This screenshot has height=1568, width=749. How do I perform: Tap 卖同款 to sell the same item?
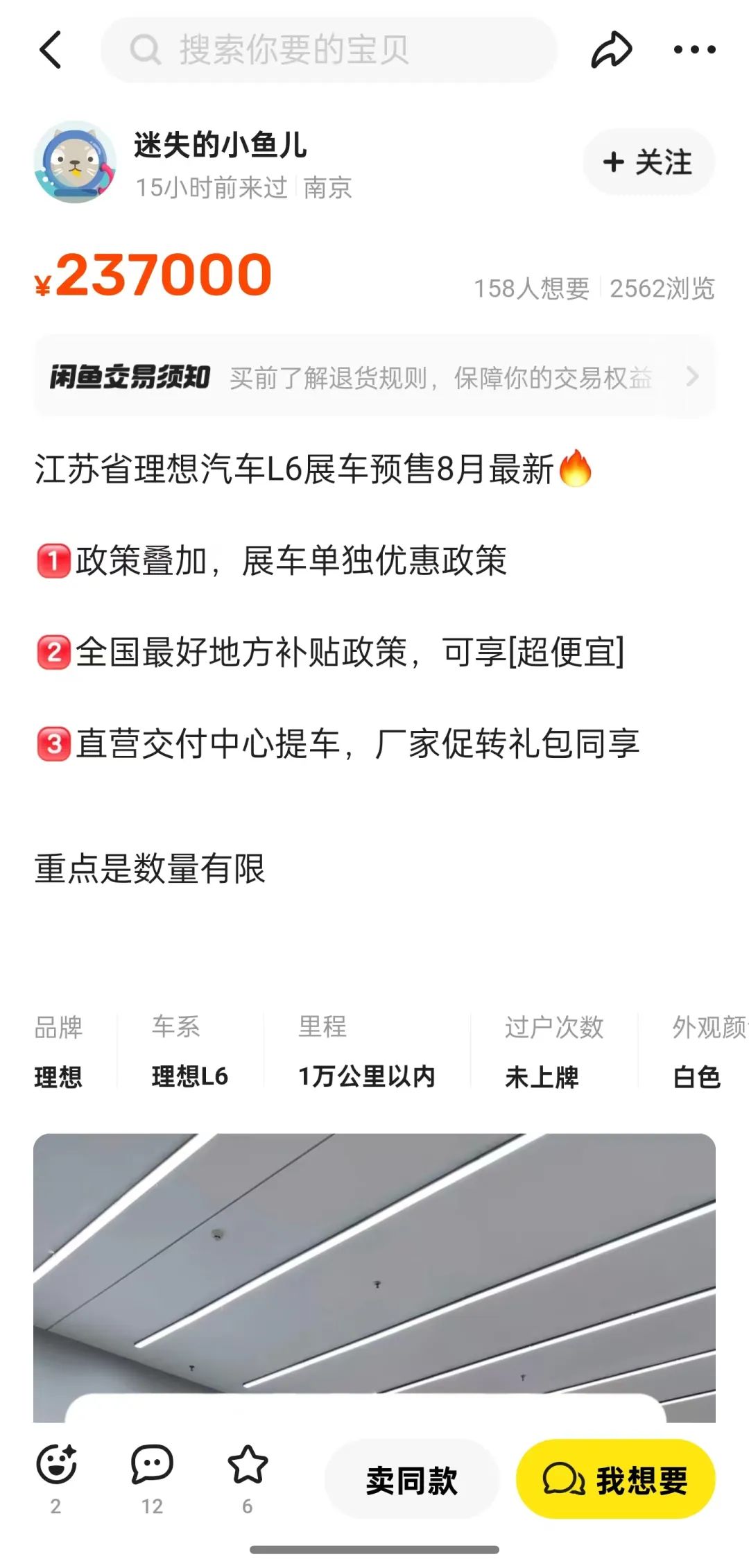pos(412,1480)
